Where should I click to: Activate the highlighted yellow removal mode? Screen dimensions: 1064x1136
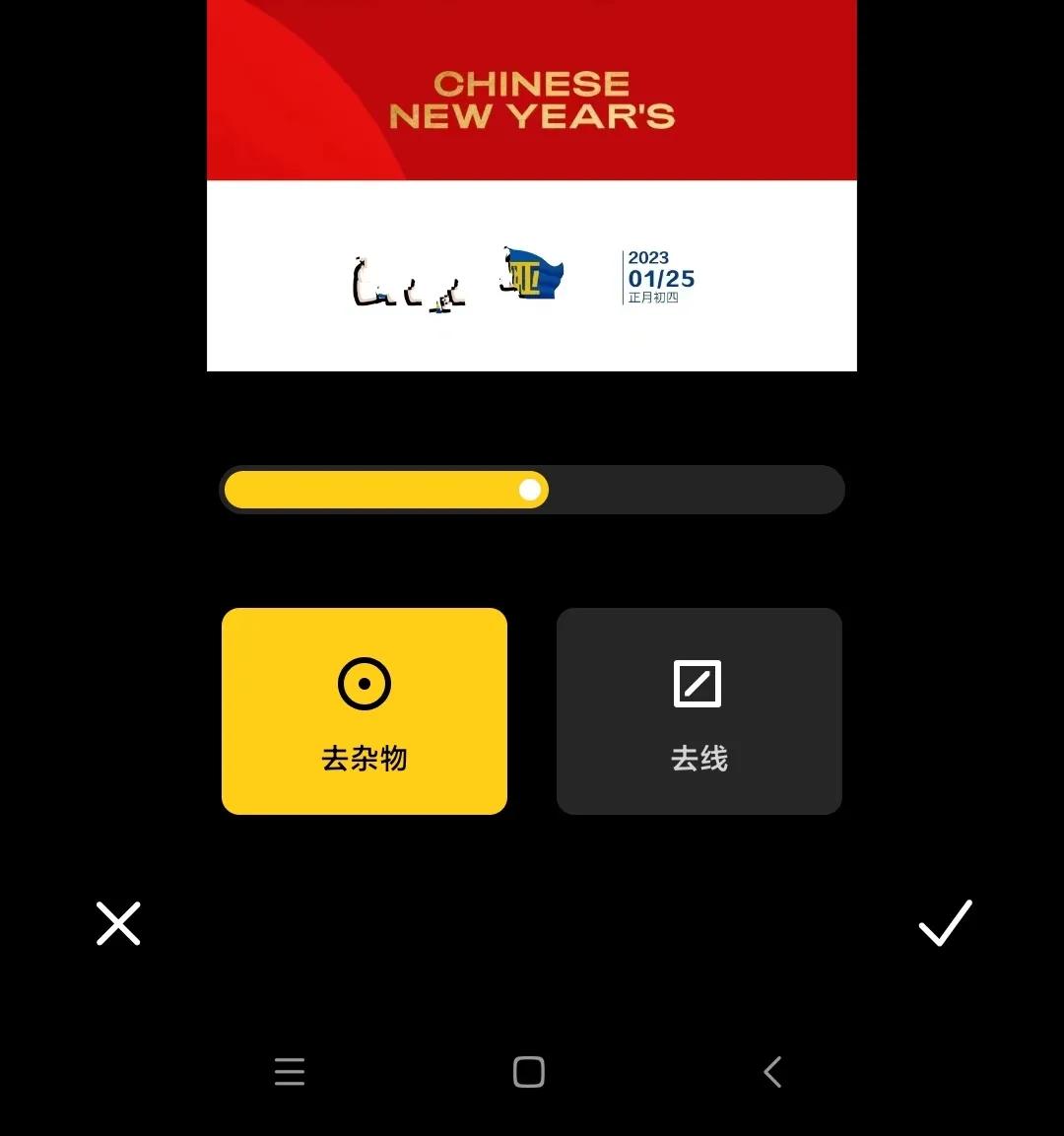[x=364, y=711]
